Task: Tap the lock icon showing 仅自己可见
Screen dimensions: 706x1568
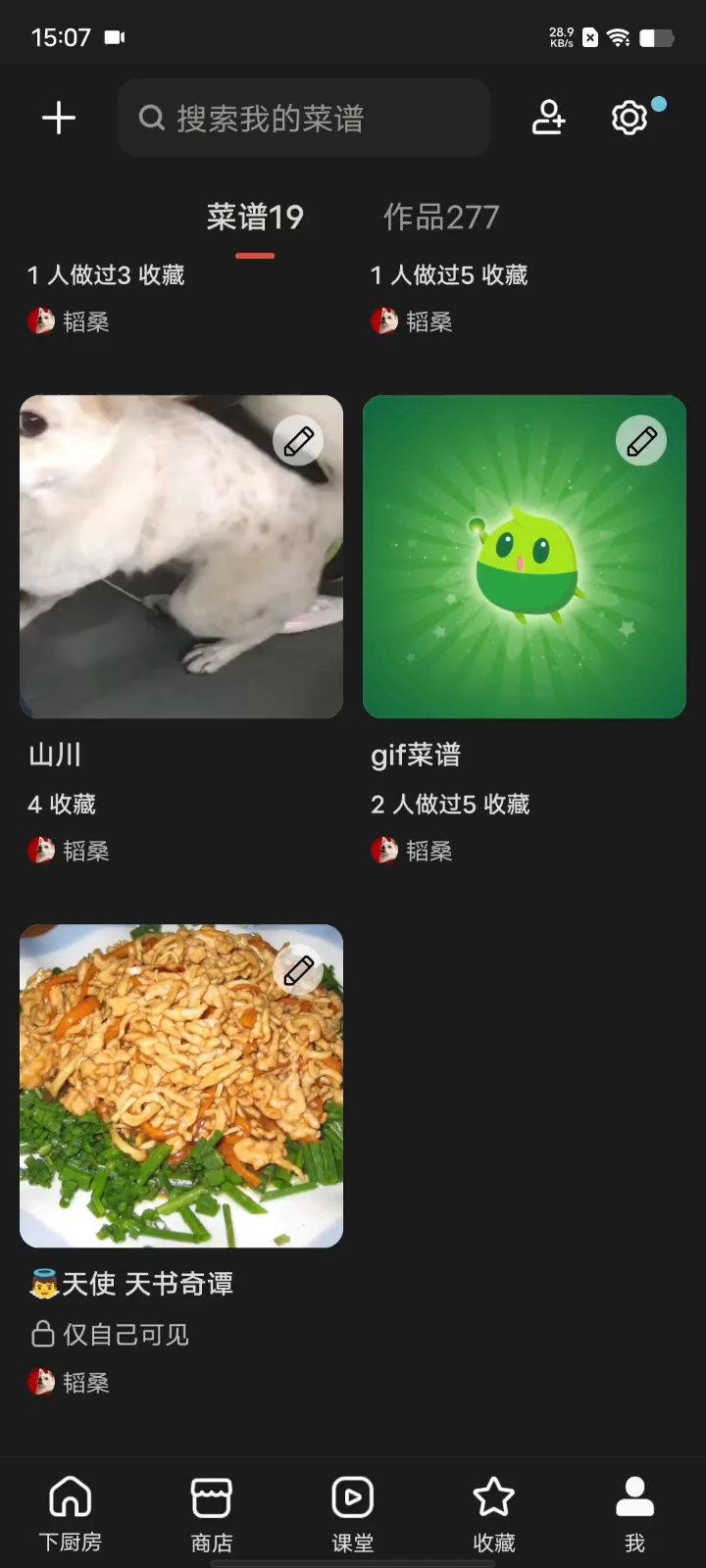Action: coord(42,1334)
